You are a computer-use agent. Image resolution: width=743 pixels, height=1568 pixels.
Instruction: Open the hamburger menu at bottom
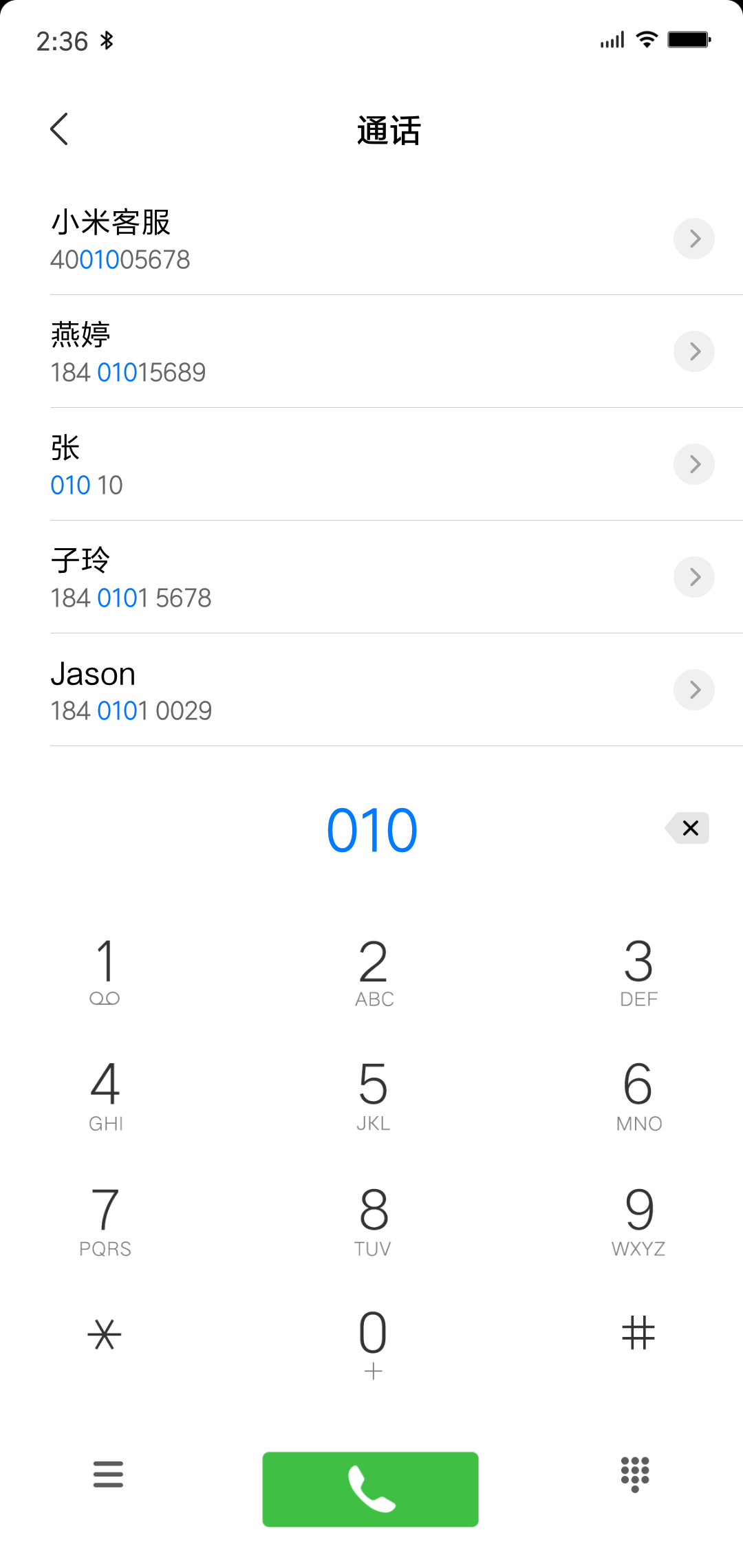pyautogui.click(x=108, y=1474)
